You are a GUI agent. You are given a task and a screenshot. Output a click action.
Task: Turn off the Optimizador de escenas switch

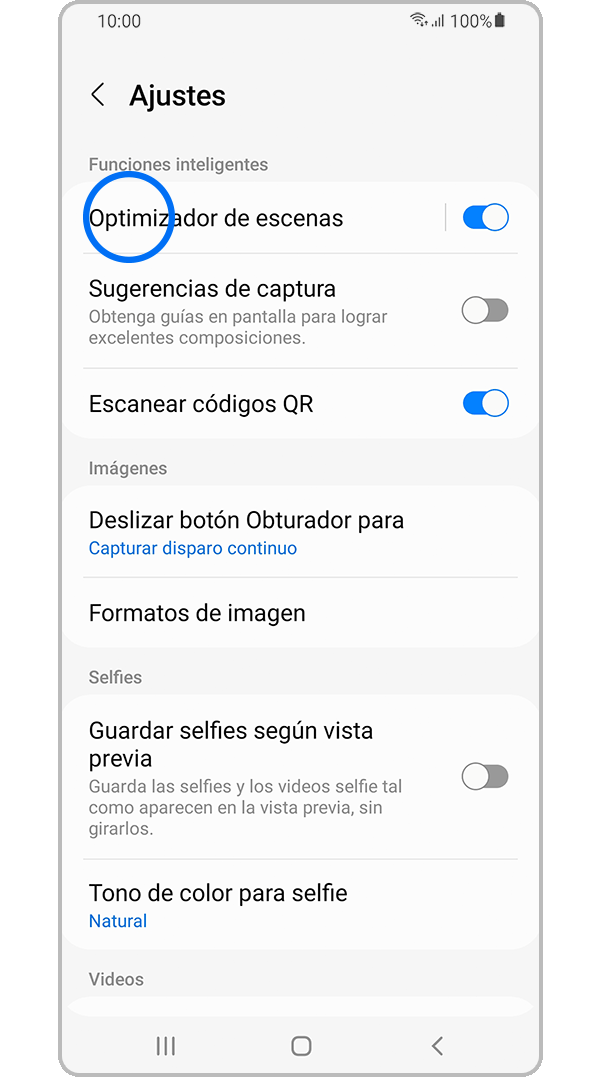coord(485,218)
